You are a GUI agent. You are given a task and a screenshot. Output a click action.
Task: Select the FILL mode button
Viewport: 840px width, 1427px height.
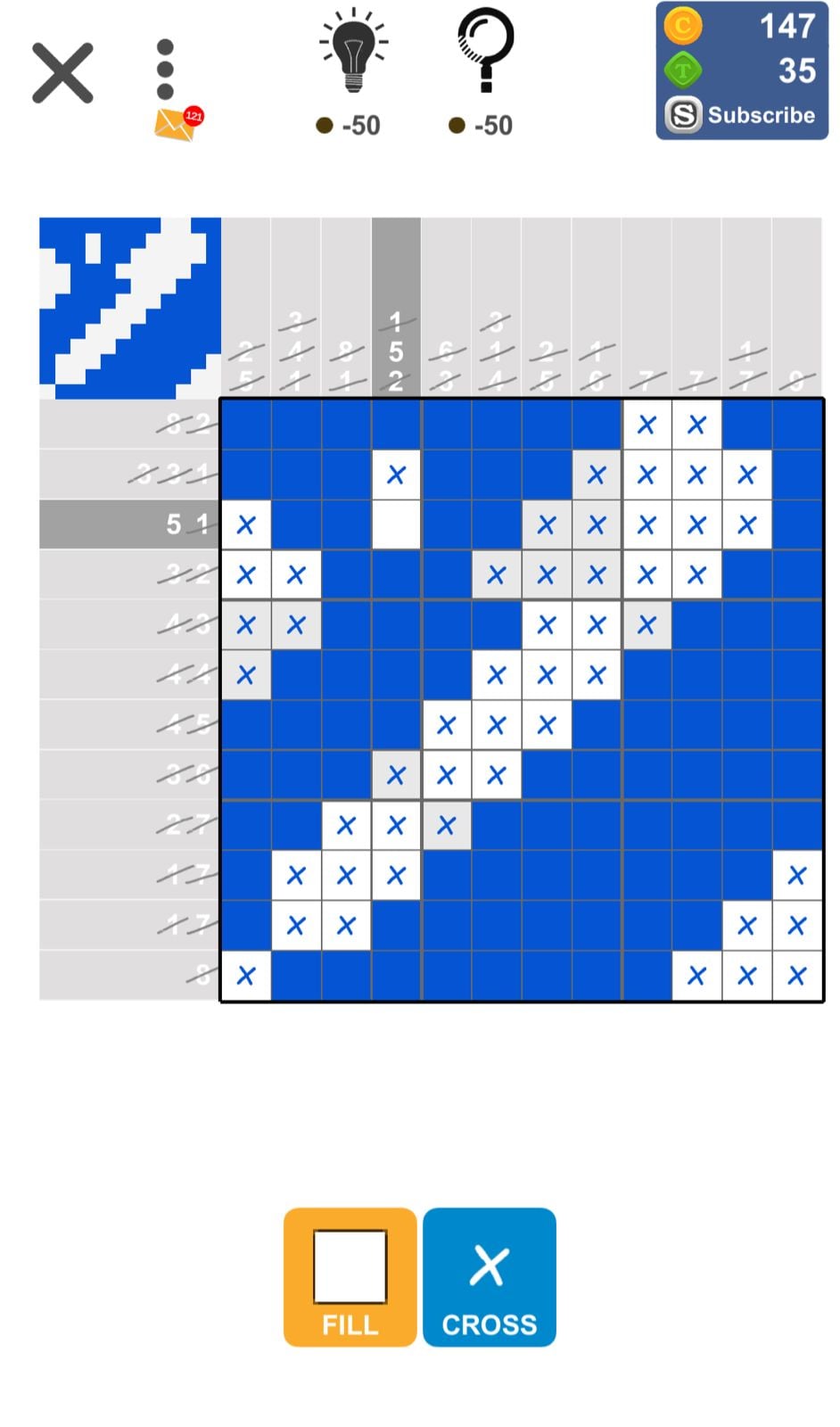[350, 1276]
